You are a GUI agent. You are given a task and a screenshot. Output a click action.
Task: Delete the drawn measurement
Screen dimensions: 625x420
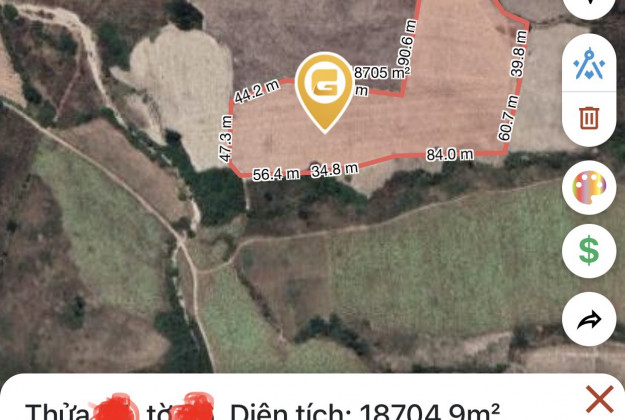[x=589, y=118]
